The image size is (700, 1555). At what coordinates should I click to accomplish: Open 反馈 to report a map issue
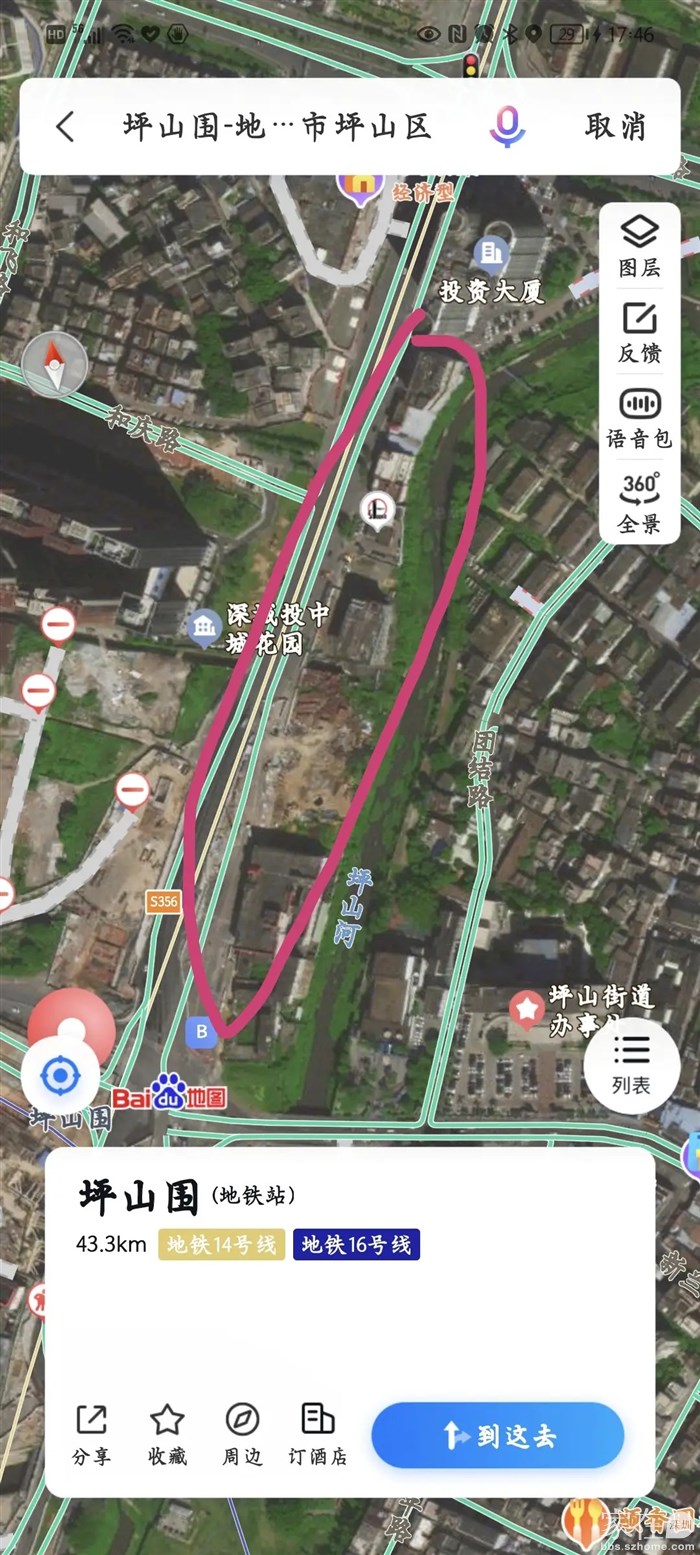639,332
